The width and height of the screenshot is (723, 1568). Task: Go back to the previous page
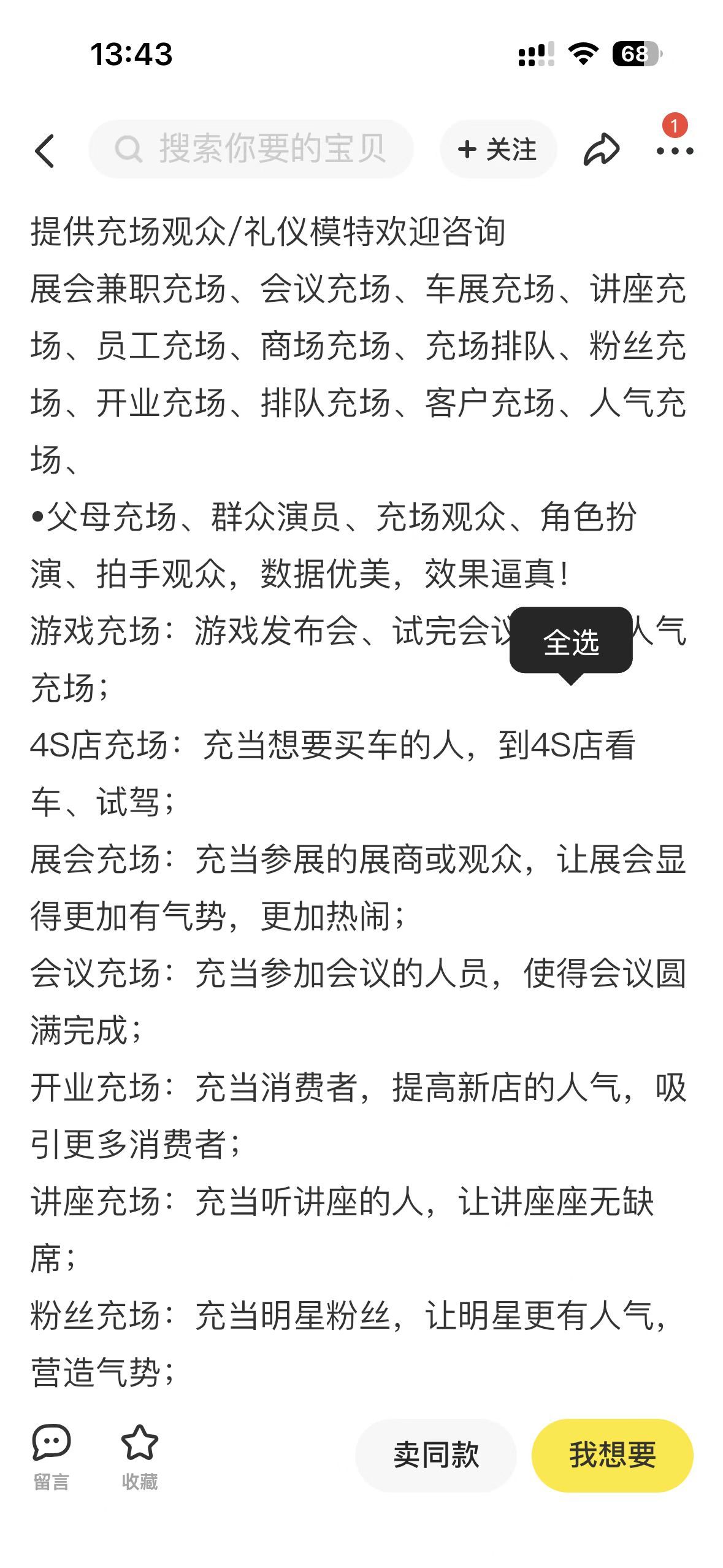click(45, 150)
